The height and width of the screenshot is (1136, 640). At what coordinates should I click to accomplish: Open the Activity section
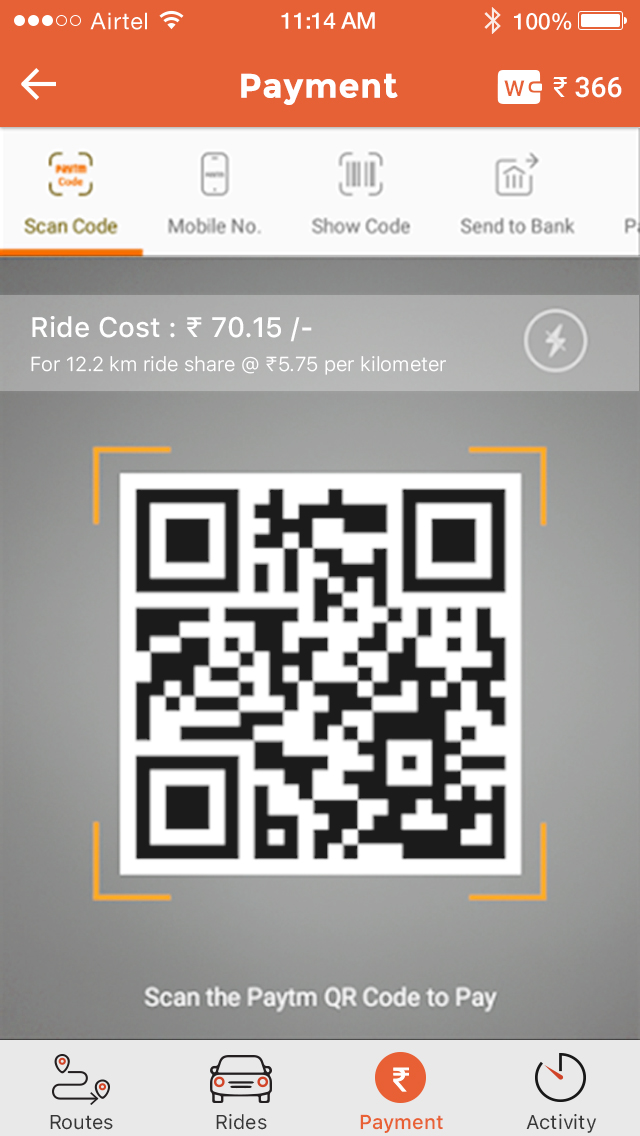coord(560,1092)
